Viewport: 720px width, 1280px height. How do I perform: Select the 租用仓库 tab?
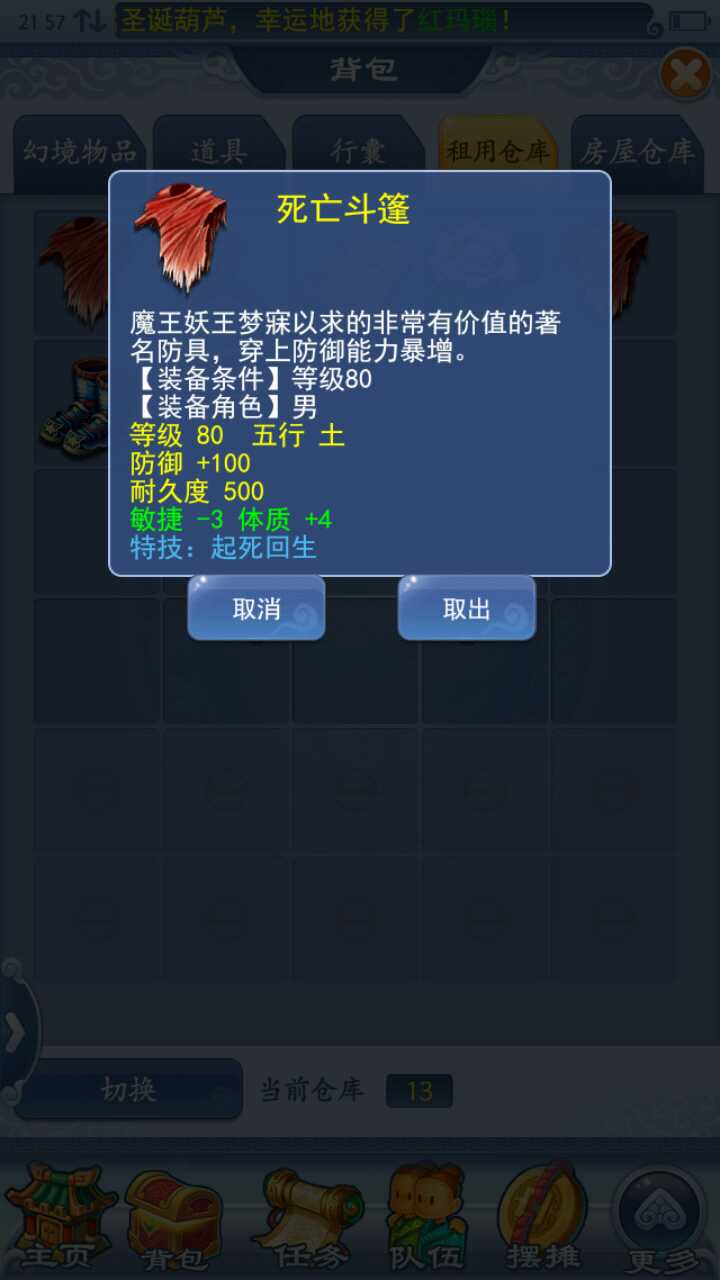coord(497,152)
